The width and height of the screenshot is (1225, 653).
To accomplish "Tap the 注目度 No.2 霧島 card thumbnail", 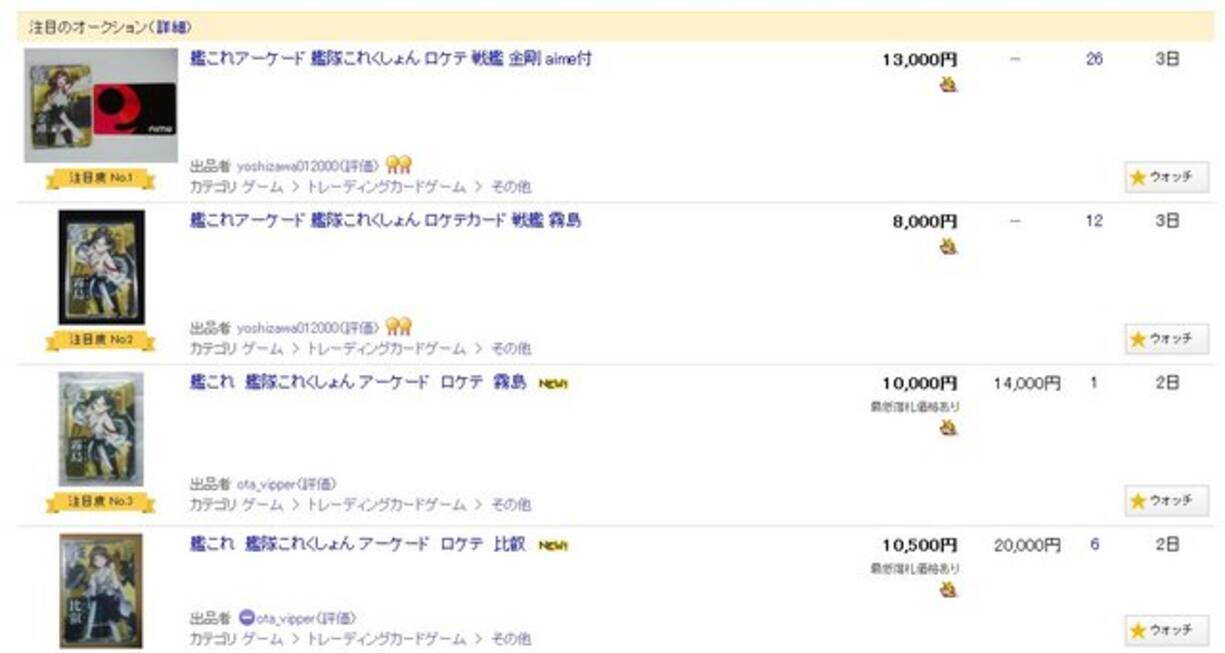I will [x=101, y=267].
